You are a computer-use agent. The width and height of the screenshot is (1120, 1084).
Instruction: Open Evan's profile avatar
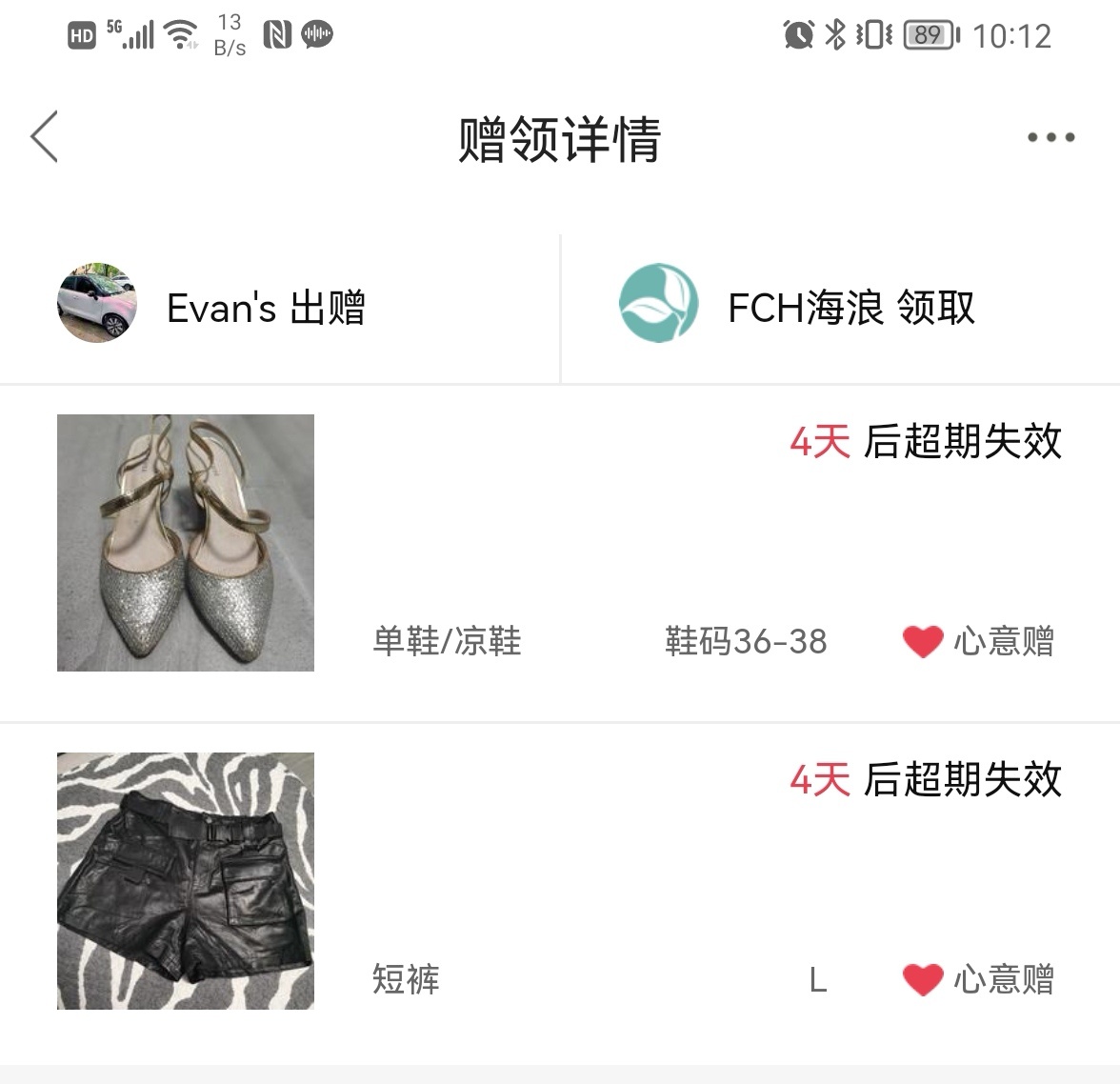click(97, 304)
